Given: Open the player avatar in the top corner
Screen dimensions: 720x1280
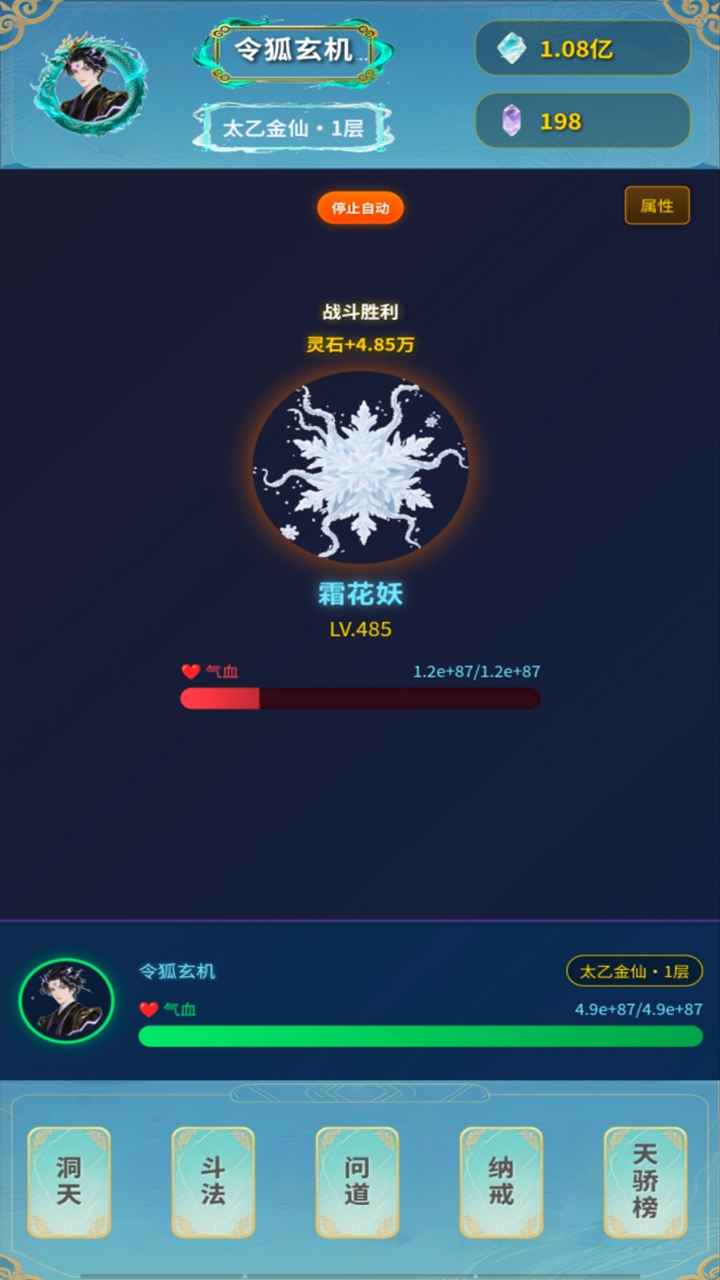Looking at the screenshot, I should tap(90, 84).
